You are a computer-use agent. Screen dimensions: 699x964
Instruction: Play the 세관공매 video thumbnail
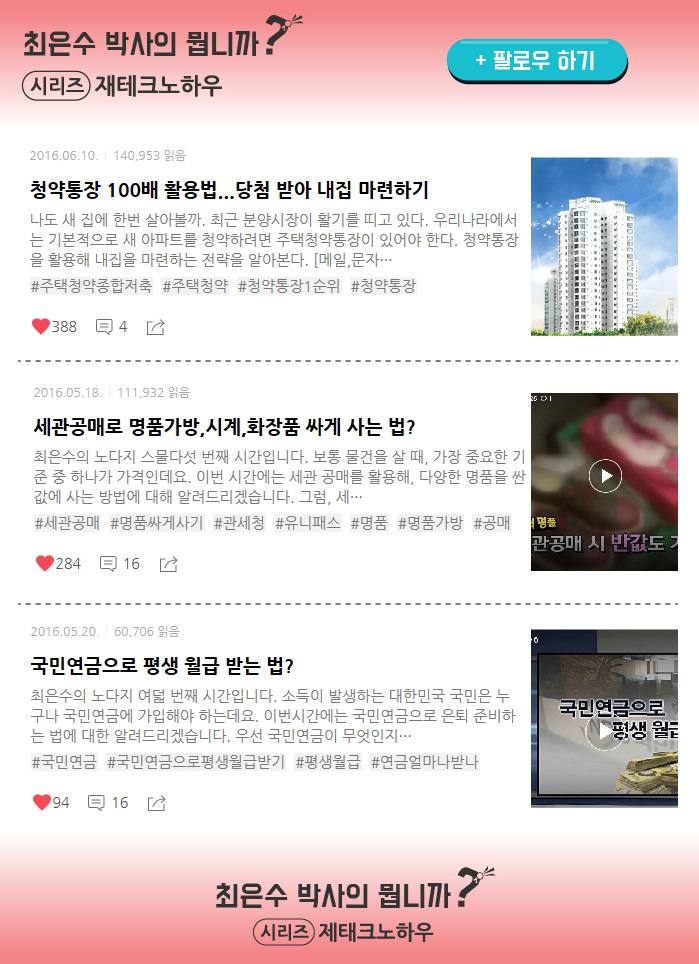pyautogui.click(x=605, y=476)
